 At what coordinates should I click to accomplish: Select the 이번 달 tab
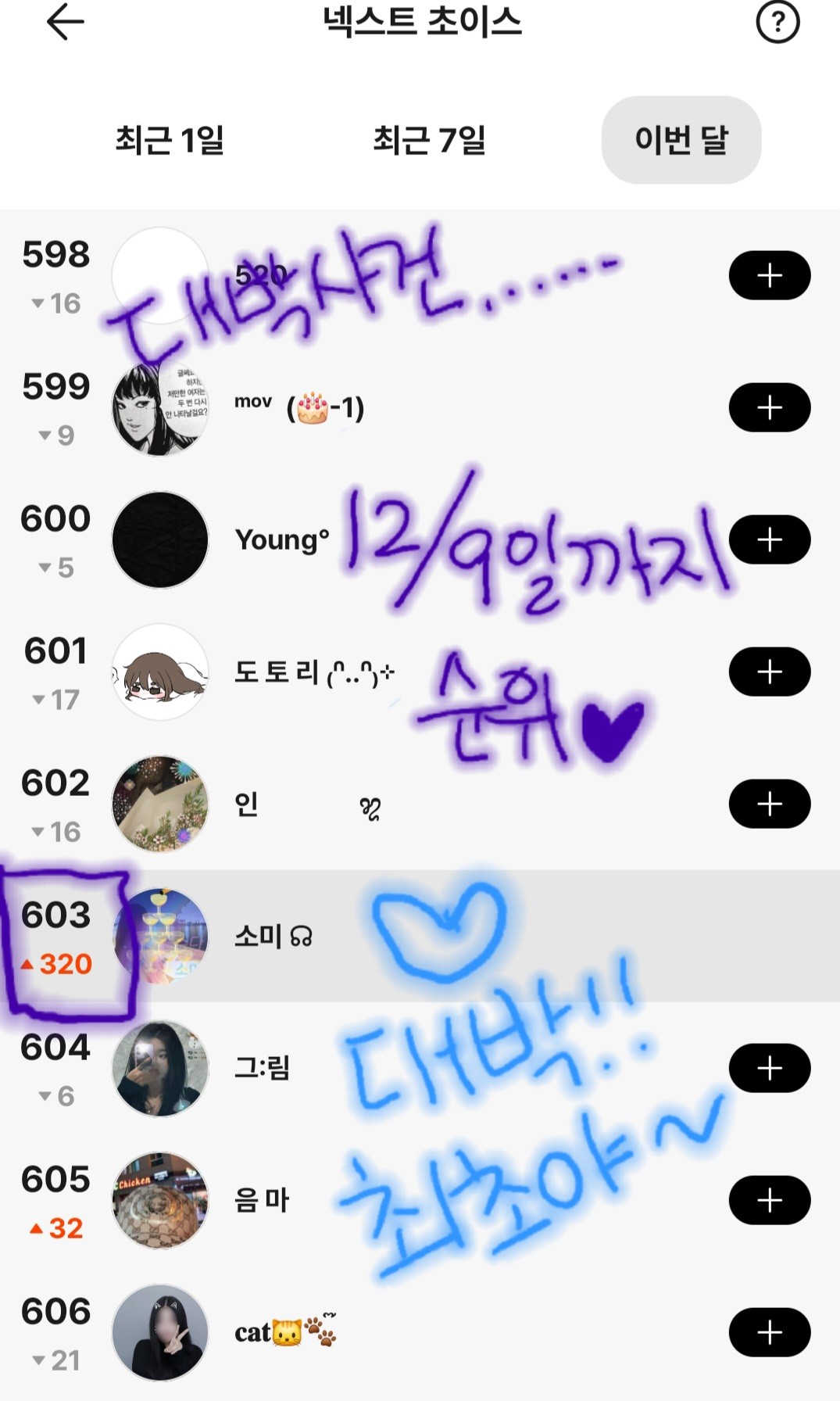click(681, 140)
